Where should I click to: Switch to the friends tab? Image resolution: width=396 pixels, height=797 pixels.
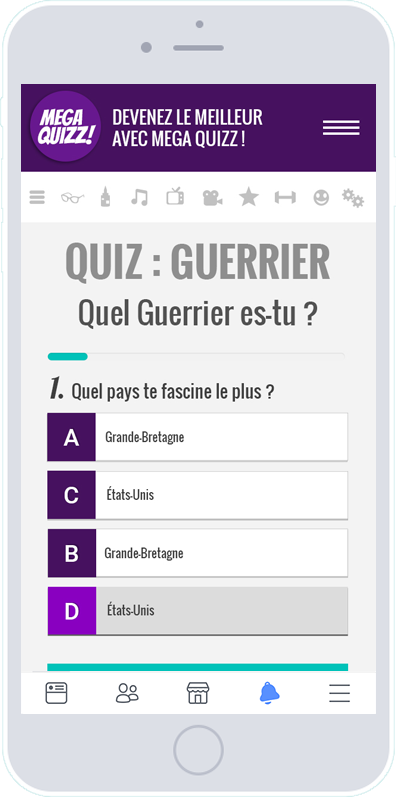pyautogui.click(x=127, y=693)
